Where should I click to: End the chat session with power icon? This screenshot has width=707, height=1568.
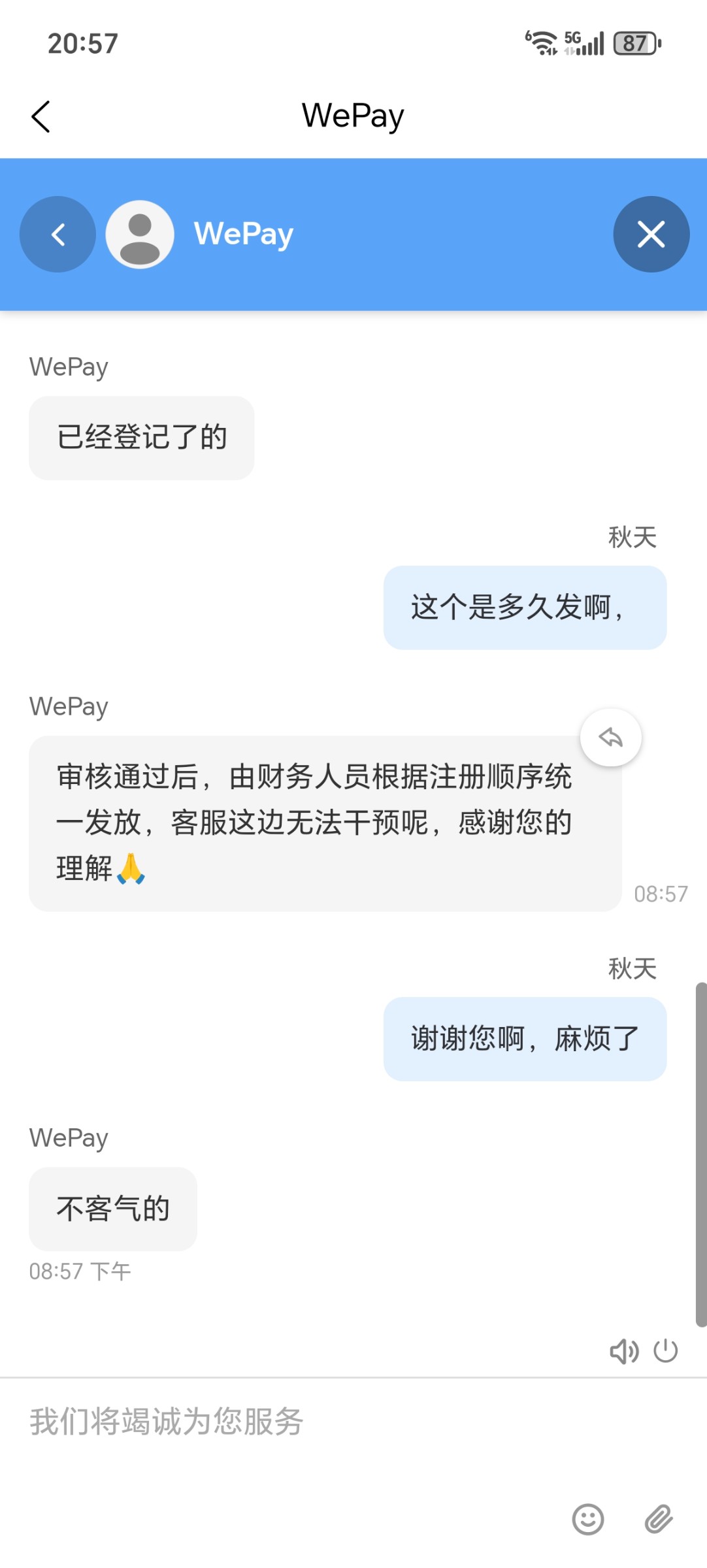pyautogui.click(x=665, y=1350)
